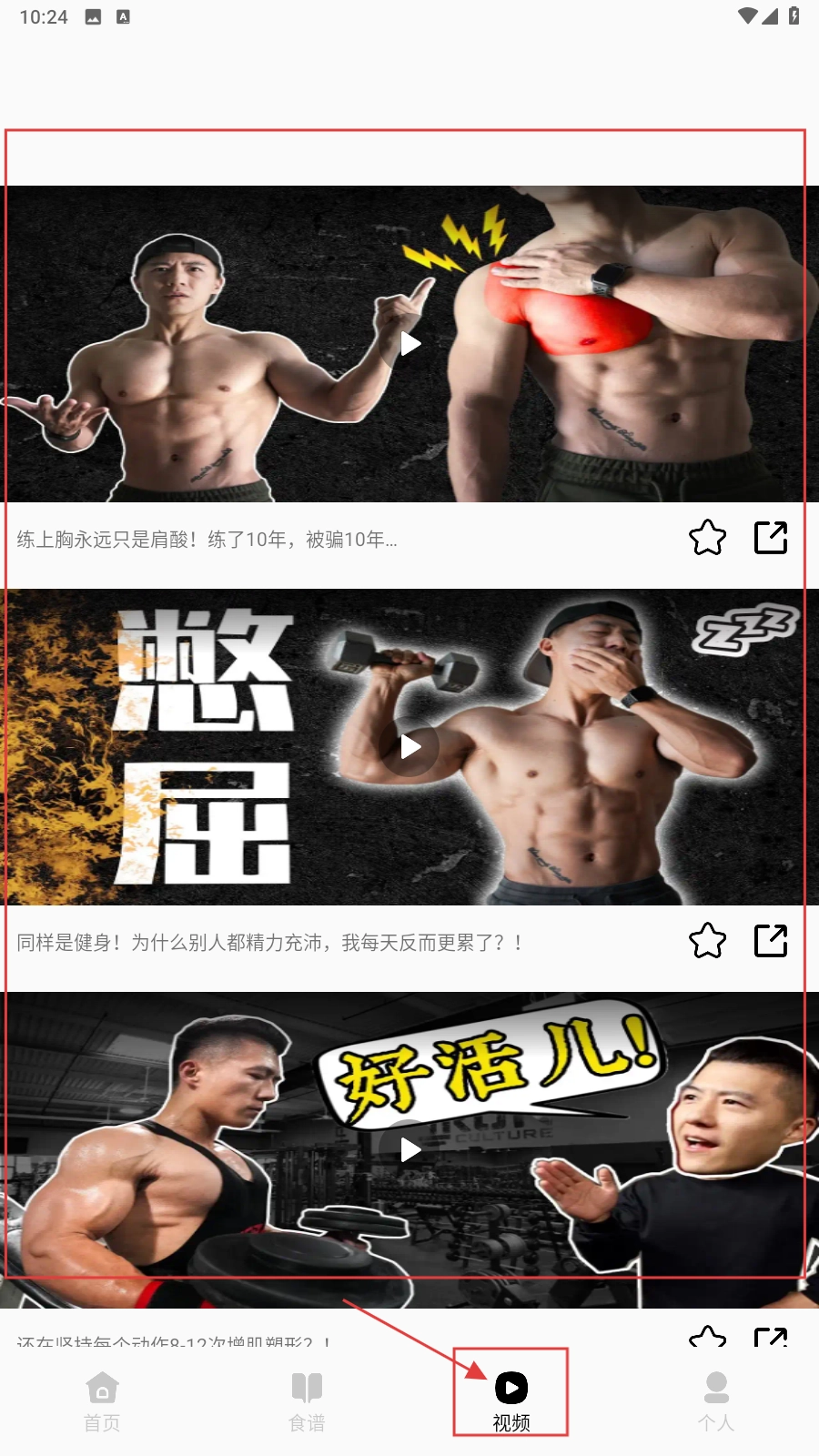Share the 练上胸永远只是肩酸 video
This screenshot has width=819, height=1456.
tap(771, 538)
